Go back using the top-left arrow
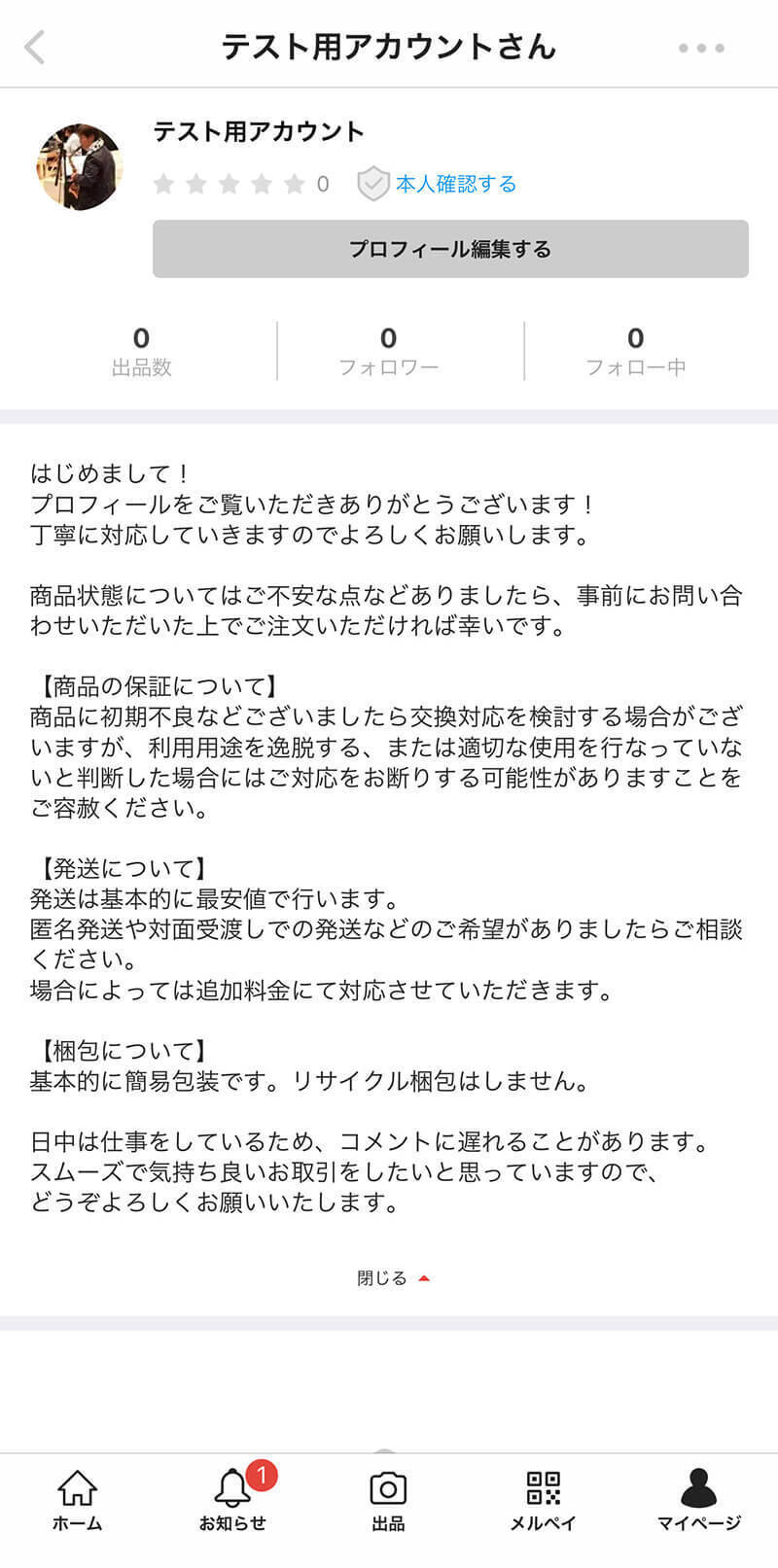778x1568 pixels. click(35, 47)
